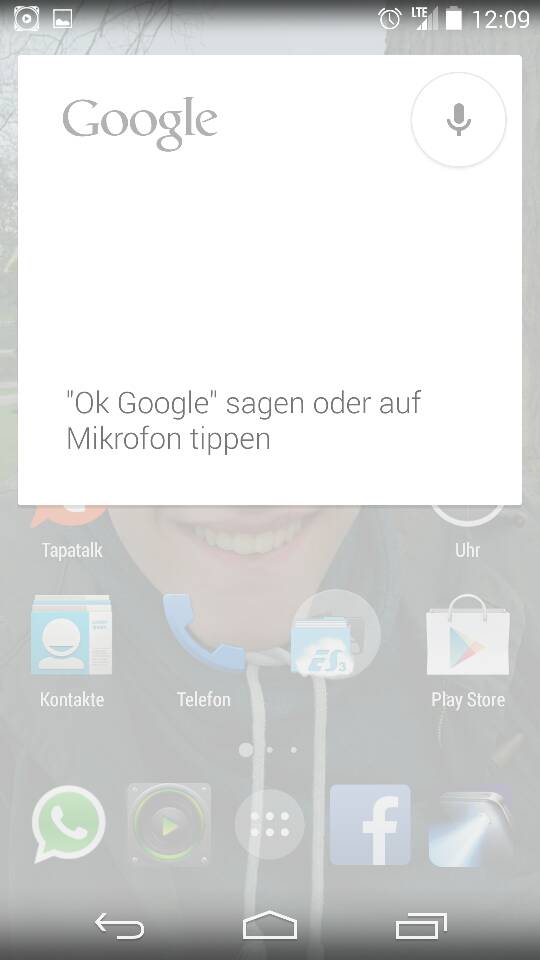Tap the microphone to start voice search

tap(459, 119)
